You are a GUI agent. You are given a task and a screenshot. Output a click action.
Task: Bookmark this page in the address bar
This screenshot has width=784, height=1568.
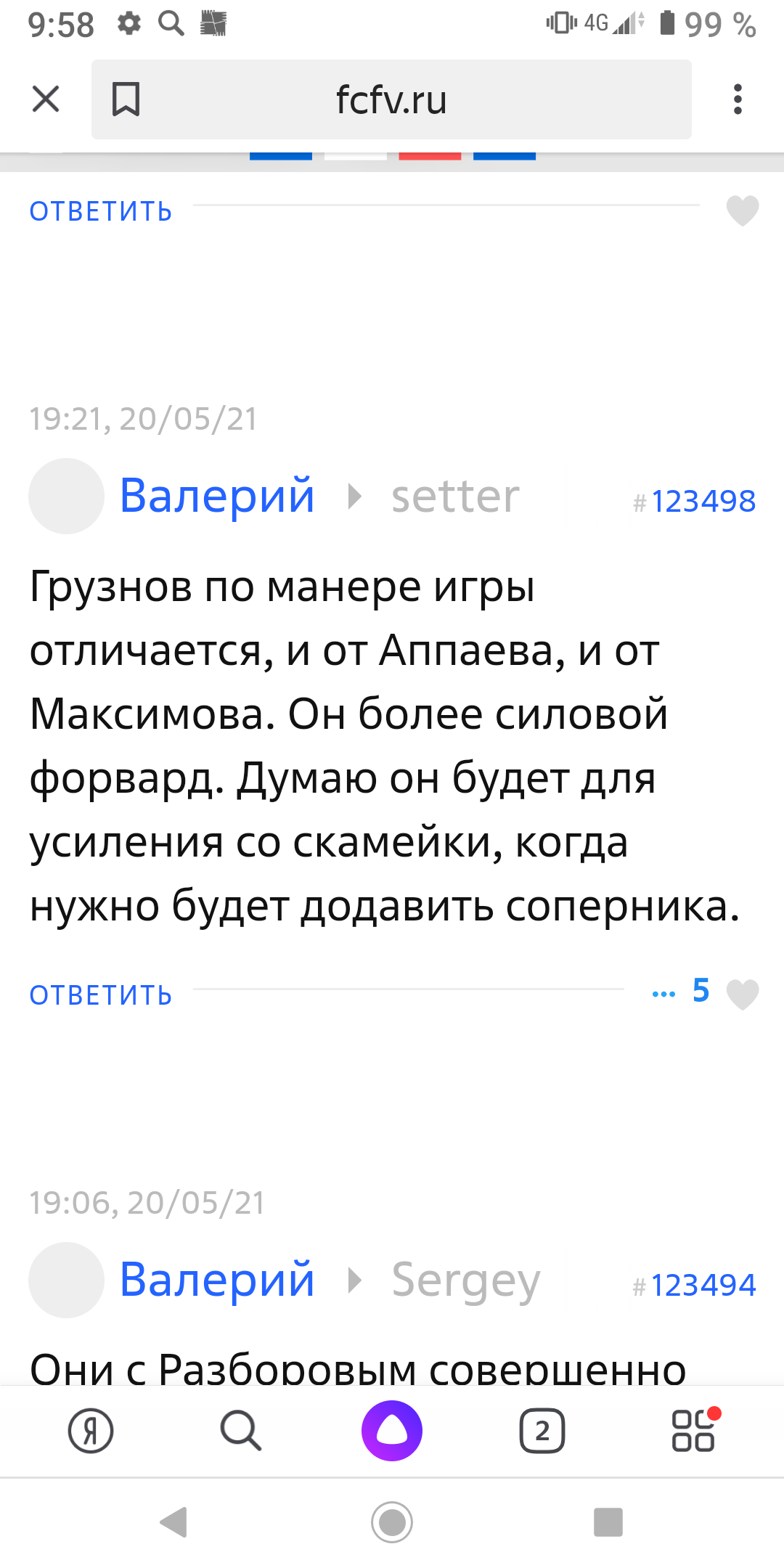126,99
